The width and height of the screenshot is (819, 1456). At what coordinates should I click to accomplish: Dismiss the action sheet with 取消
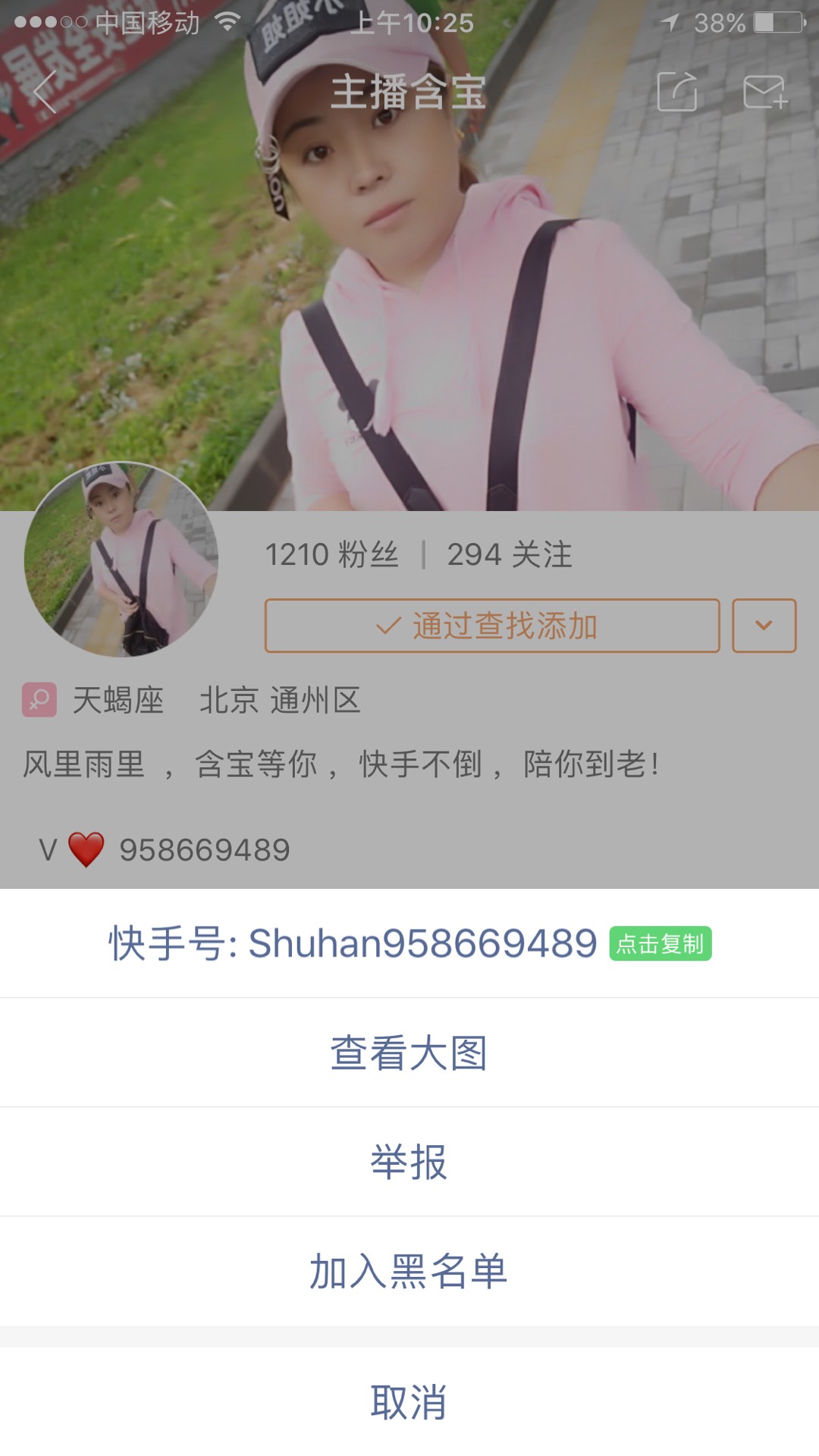[x=409, y=1401]
